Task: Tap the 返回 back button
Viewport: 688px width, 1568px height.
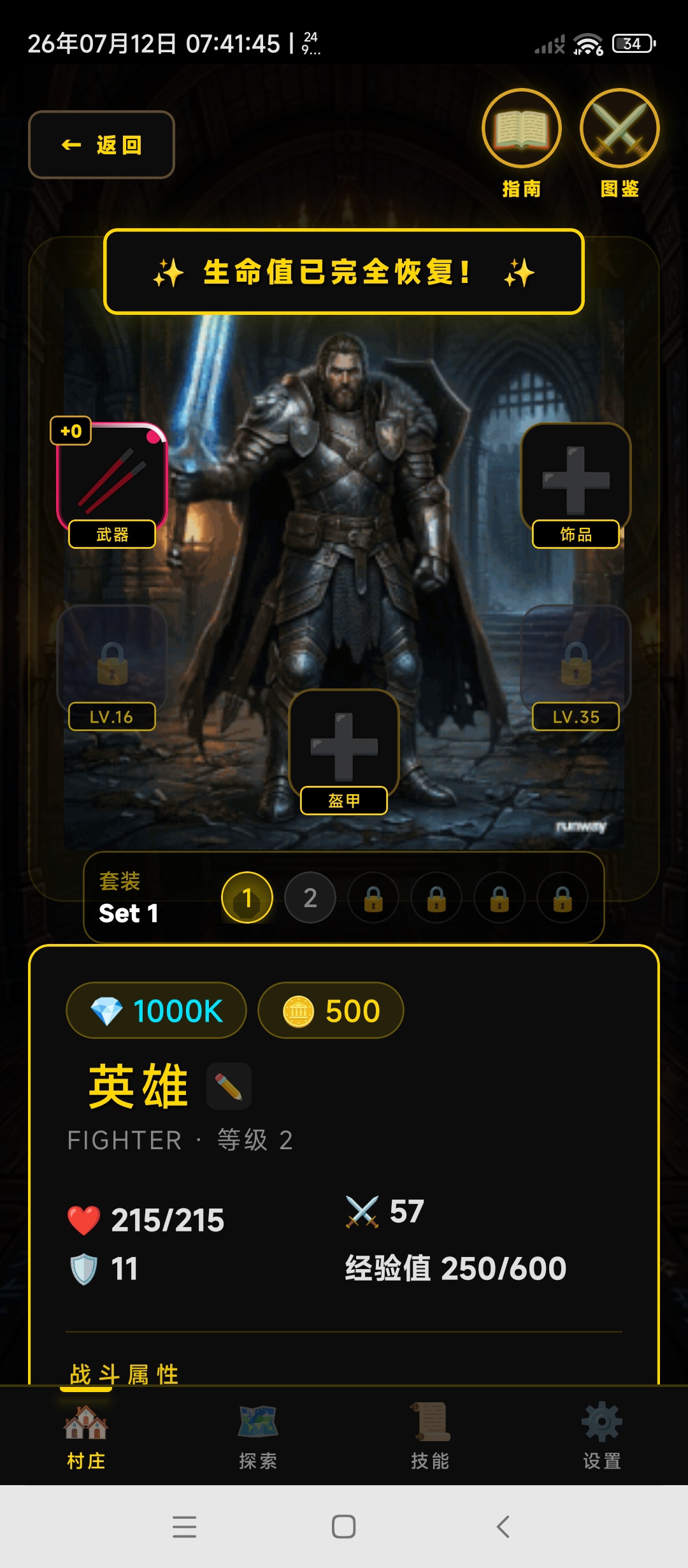Action: coord(101,145)
